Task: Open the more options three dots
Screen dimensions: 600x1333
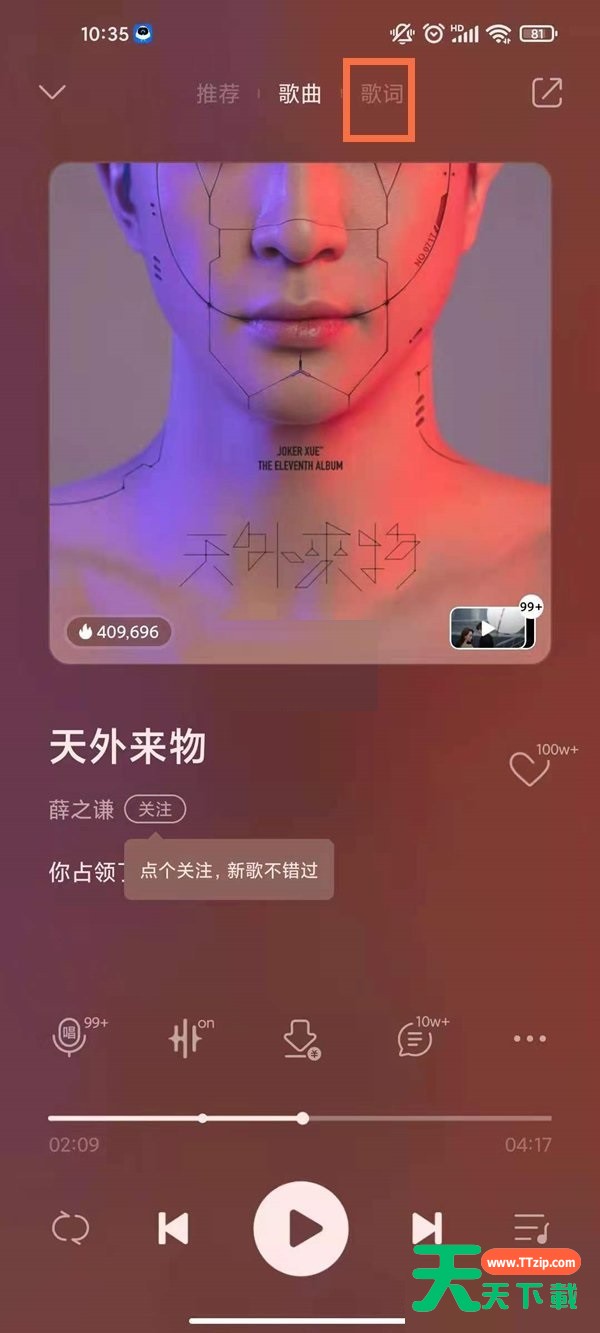Action: pos(530,1039)
